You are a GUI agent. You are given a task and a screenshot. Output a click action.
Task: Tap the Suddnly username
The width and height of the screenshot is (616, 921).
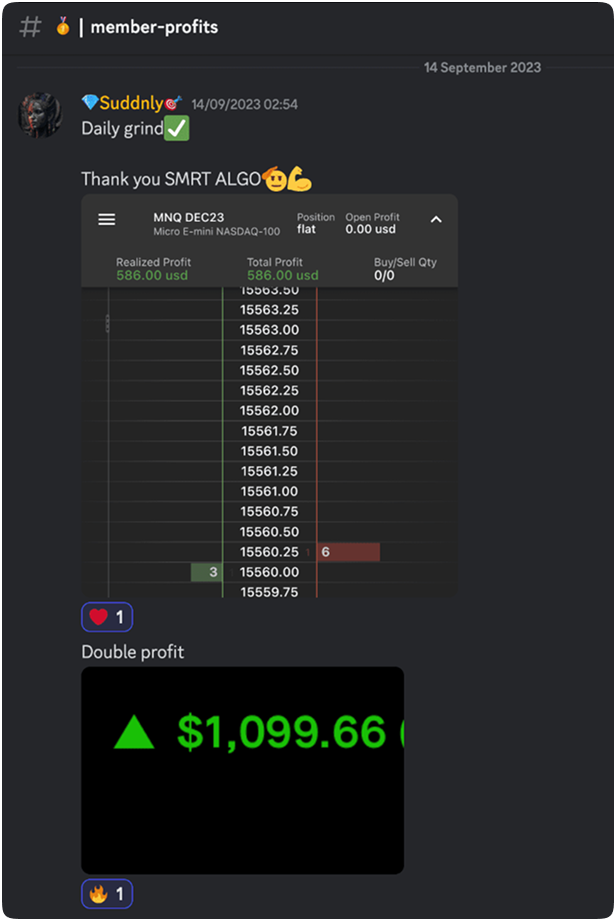click(x=130, y=104)
